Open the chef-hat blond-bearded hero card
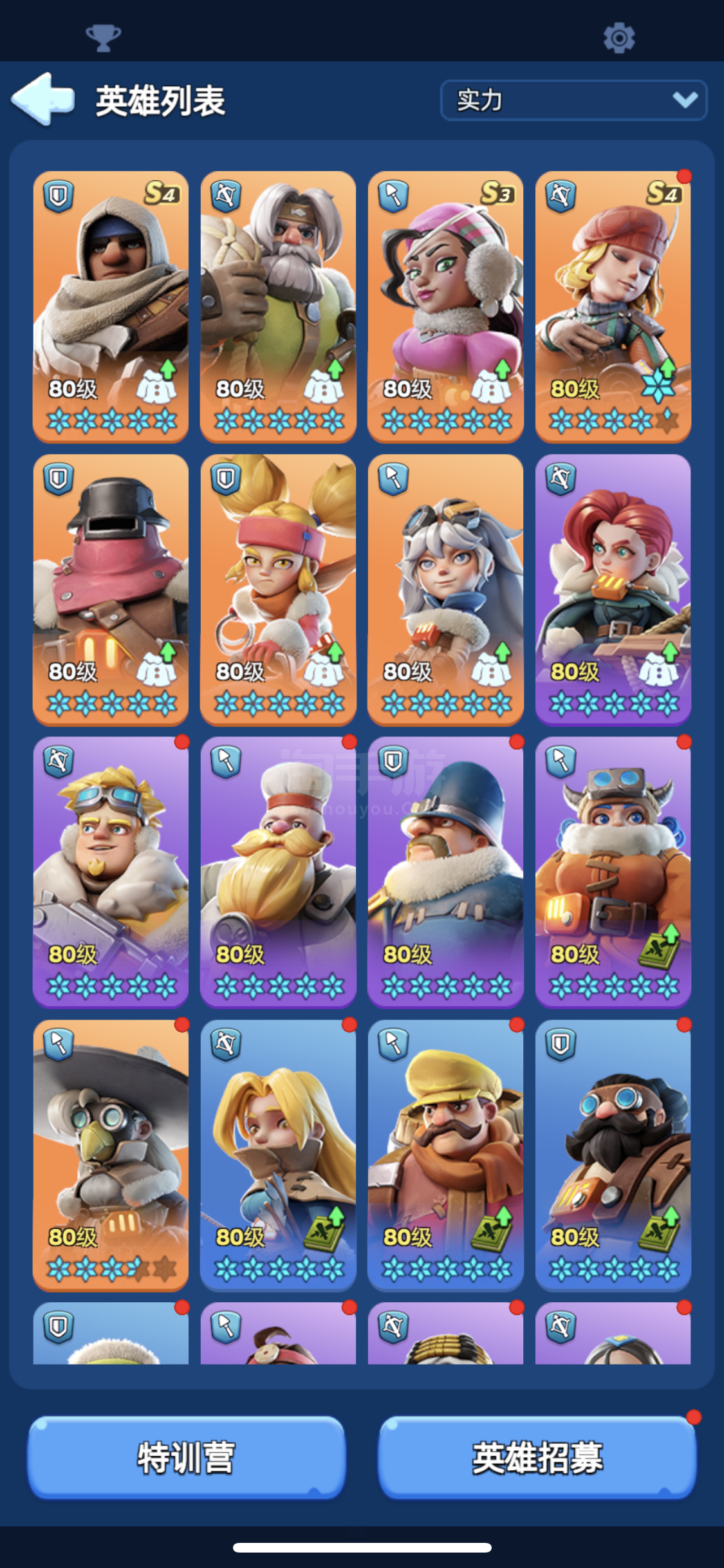 coord(278,873)
